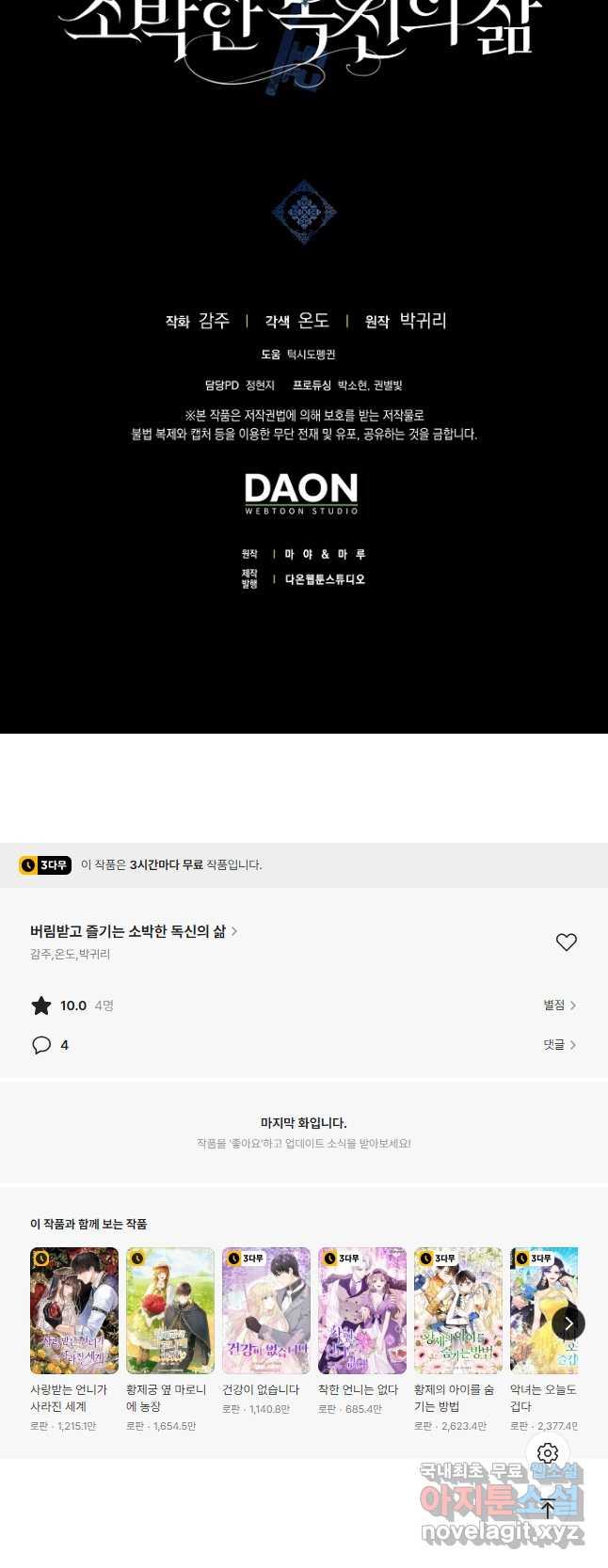Jump to top with the up arrow
The height and width of the screenshot is (1568, 608).
click(548, 1508)
